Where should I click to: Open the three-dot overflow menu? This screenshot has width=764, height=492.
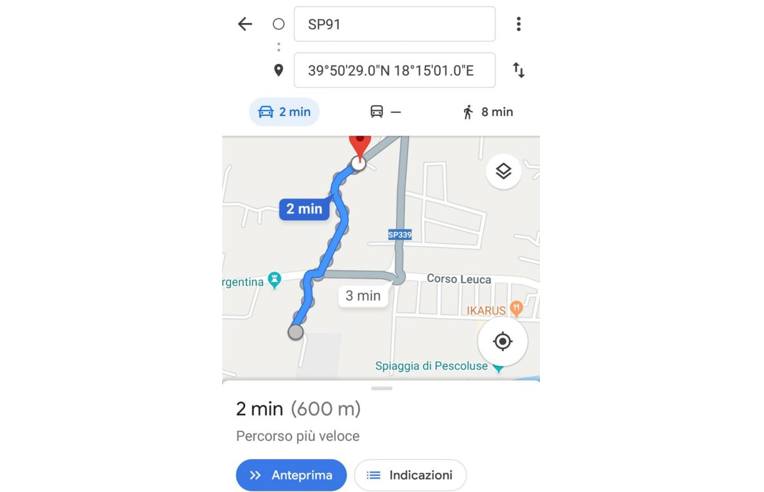click(x=518, y=24)
